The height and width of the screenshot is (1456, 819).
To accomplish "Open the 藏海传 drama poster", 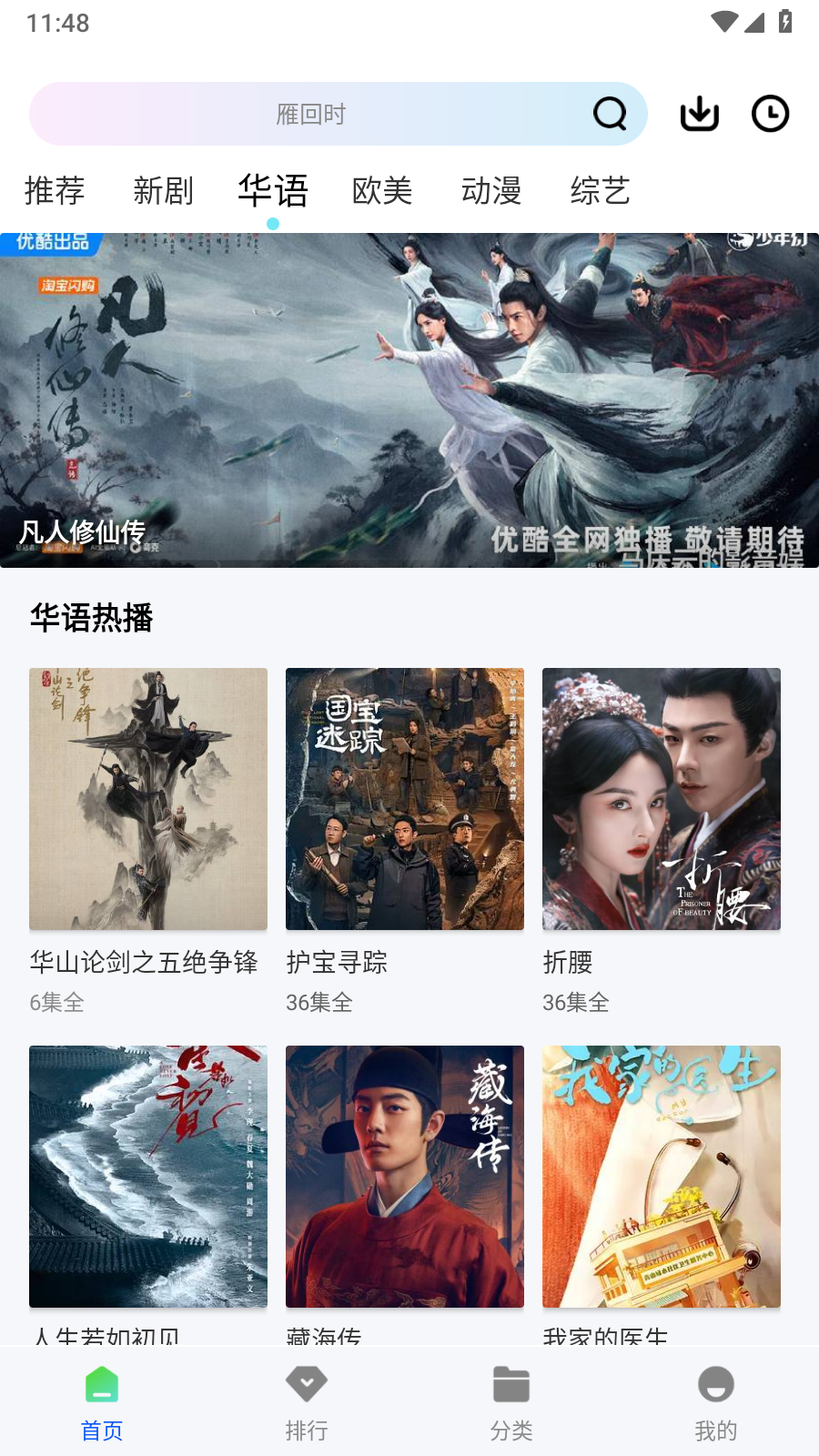I will click(404, 1176).
